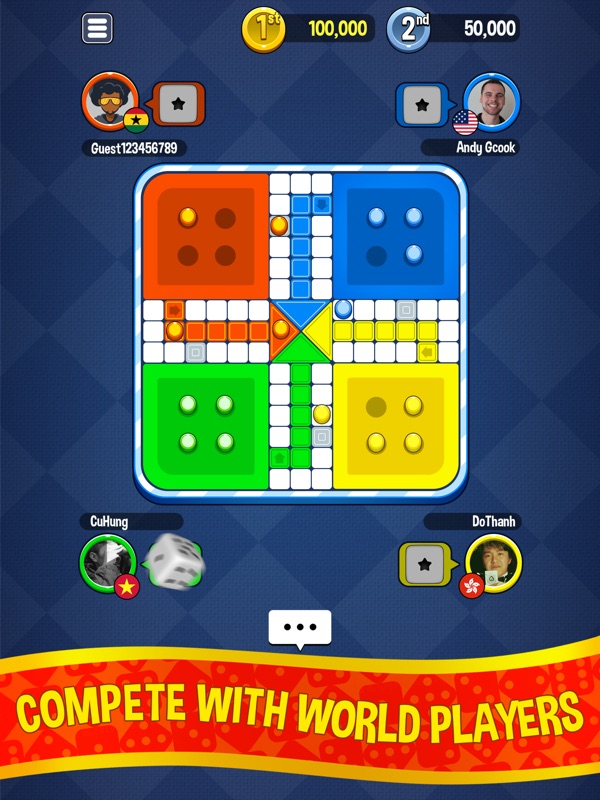Open the hamburger menu
600x800 pixels.
(x=97, y=28)
